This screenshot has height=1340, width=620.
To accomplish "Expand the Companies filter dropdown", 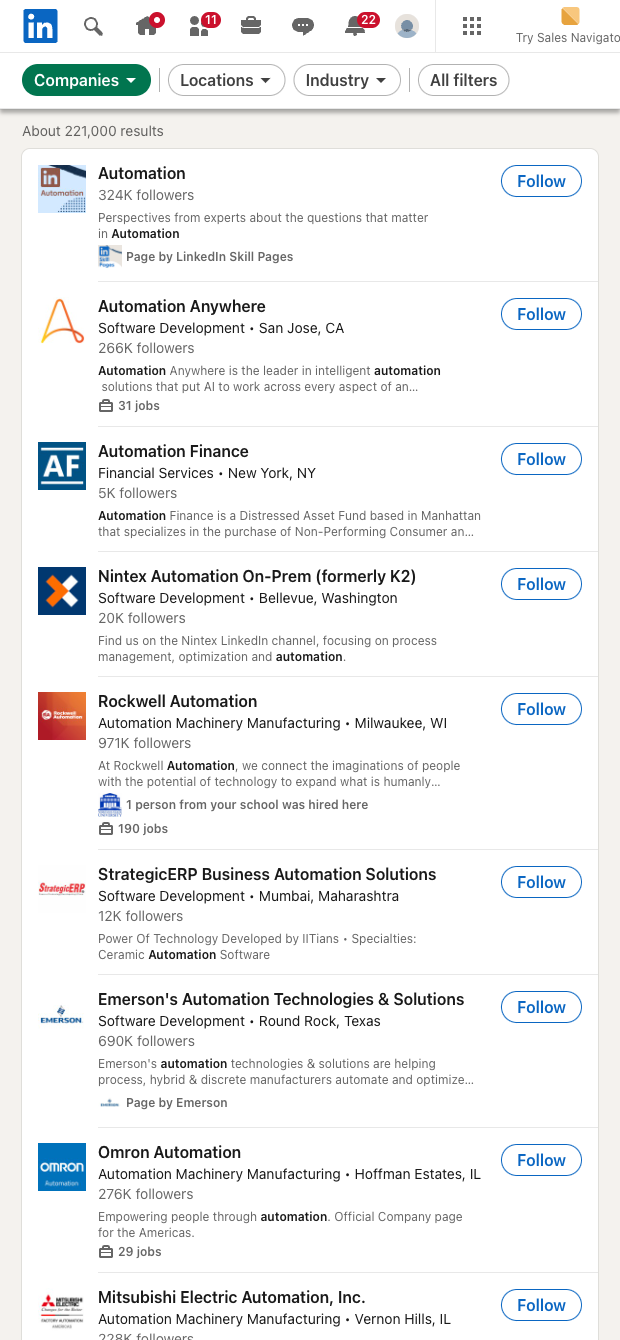I will pyautogui.click(x=86, y=80).
